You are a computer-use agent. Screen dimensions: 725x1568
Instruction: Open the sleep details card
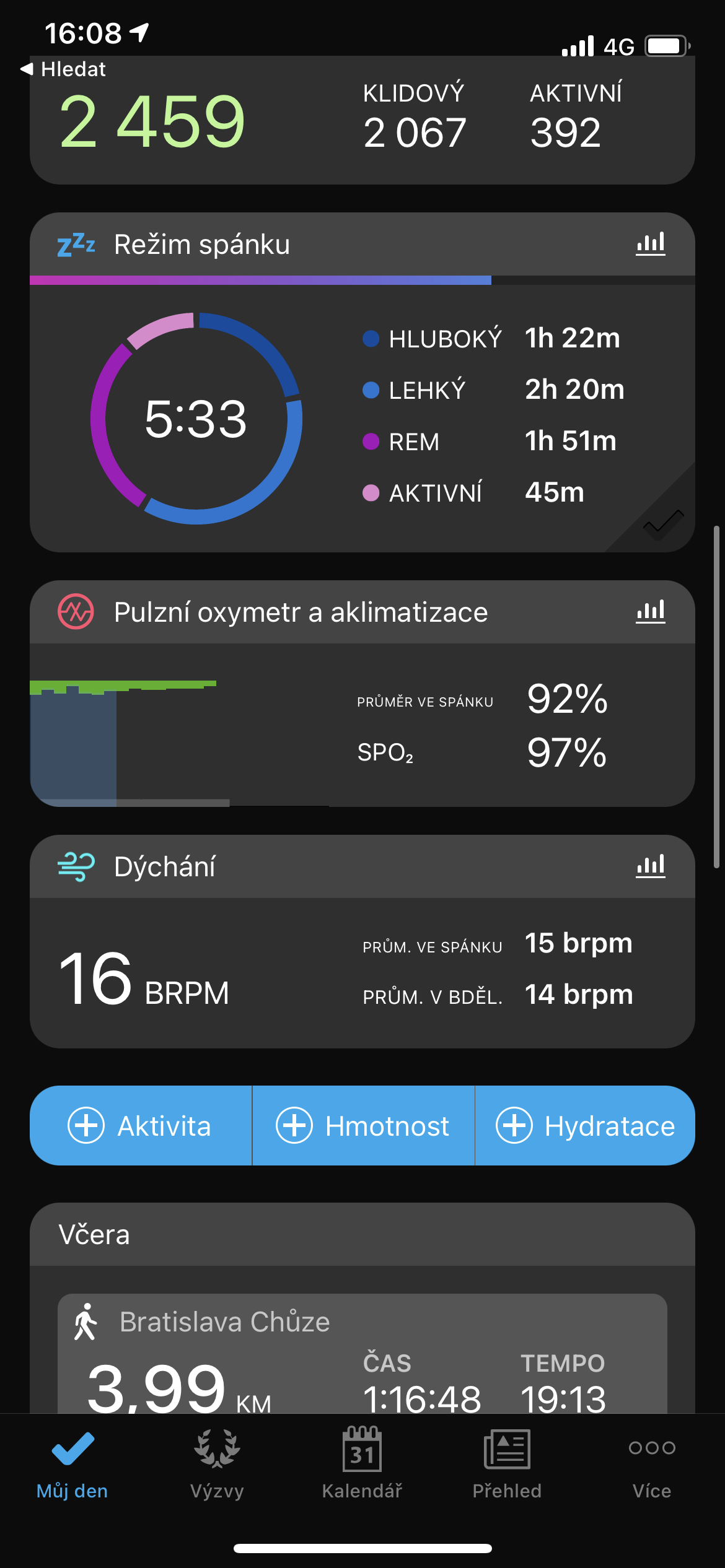pos(362,418)
